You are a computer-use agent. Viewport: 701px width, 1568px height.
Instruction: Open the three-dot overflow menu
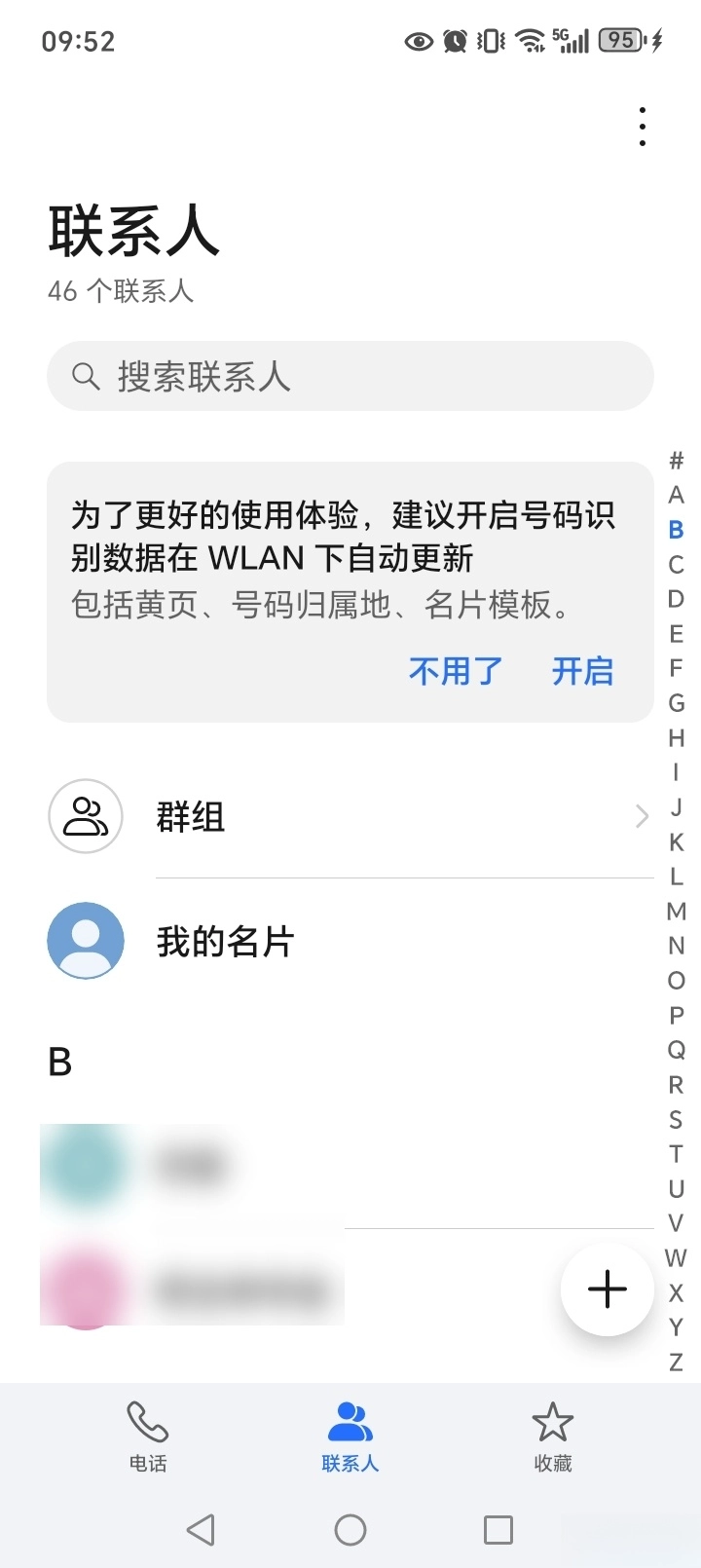642,127
